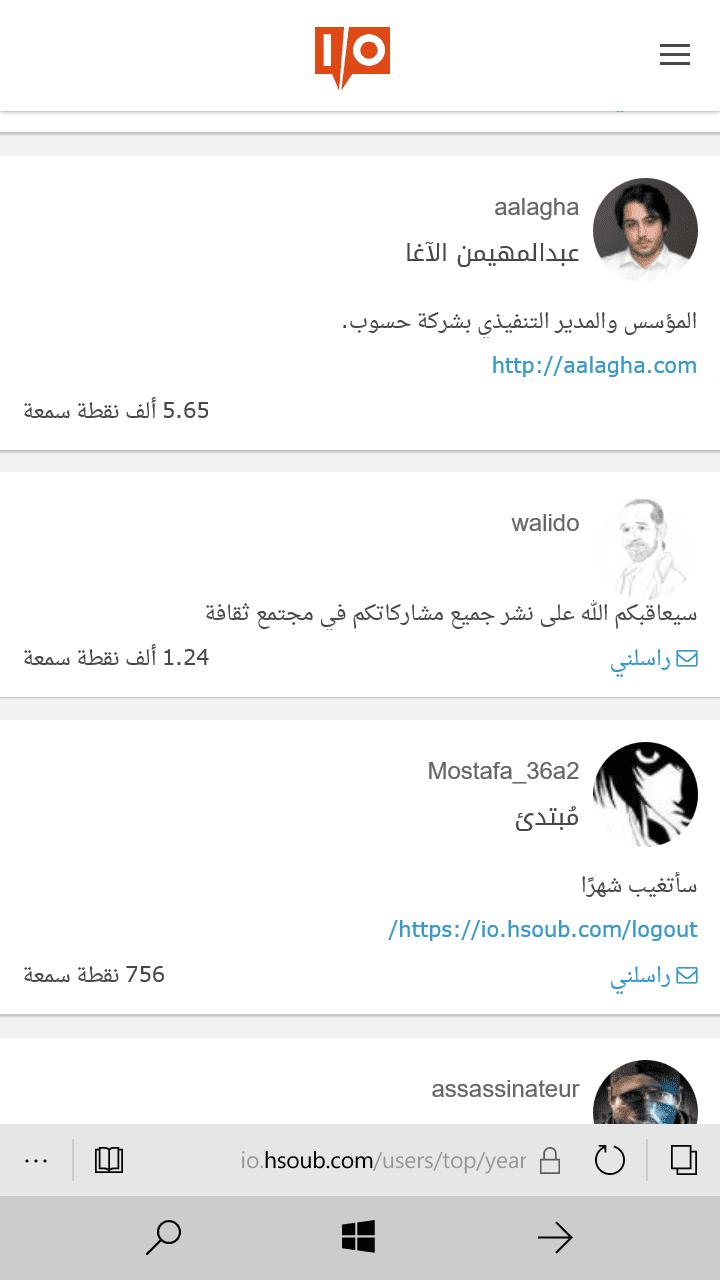720x1280 pixels.
Task: Open the hamburger menu
Action: pos(675,55)
